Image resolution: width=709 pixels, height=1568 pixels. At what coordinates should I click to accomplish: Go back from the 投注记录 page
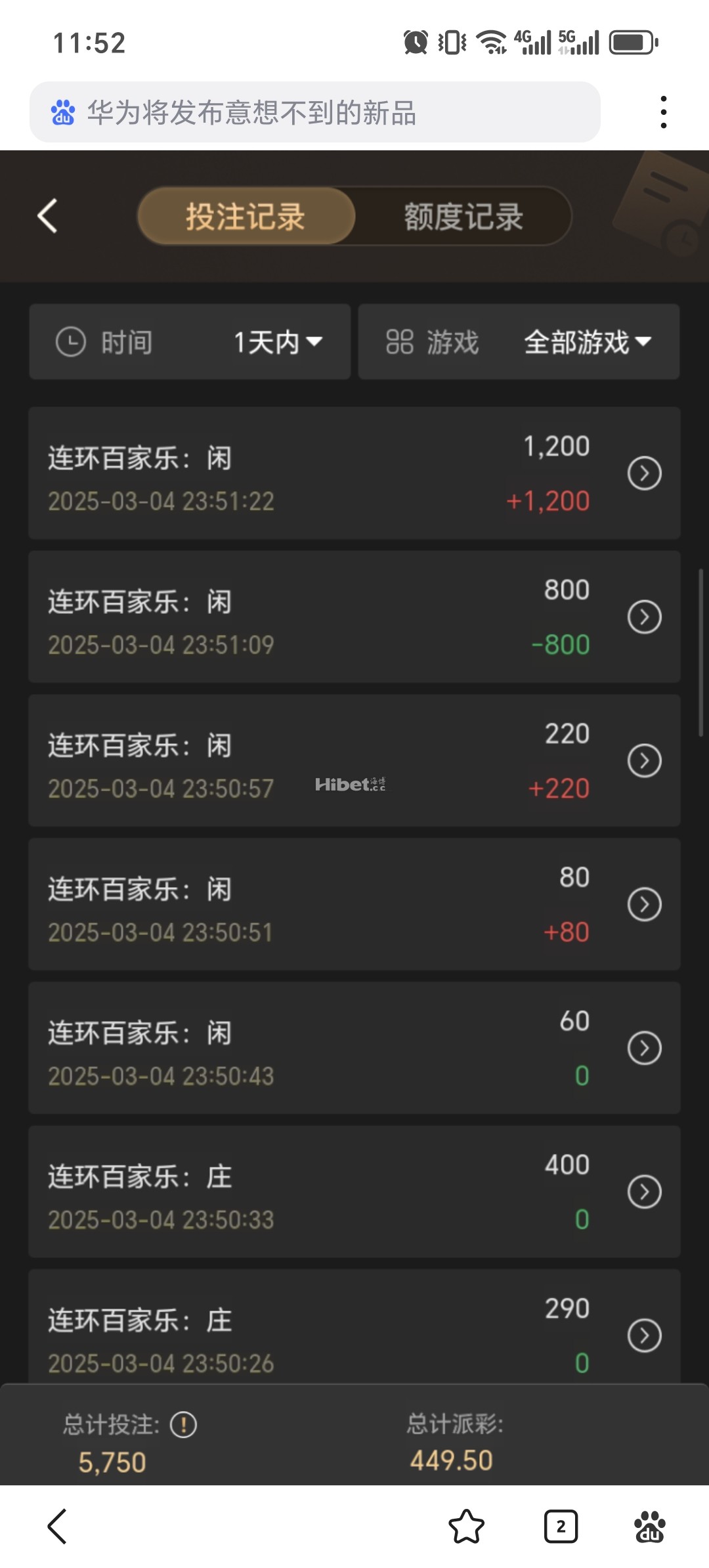point(47,216)
